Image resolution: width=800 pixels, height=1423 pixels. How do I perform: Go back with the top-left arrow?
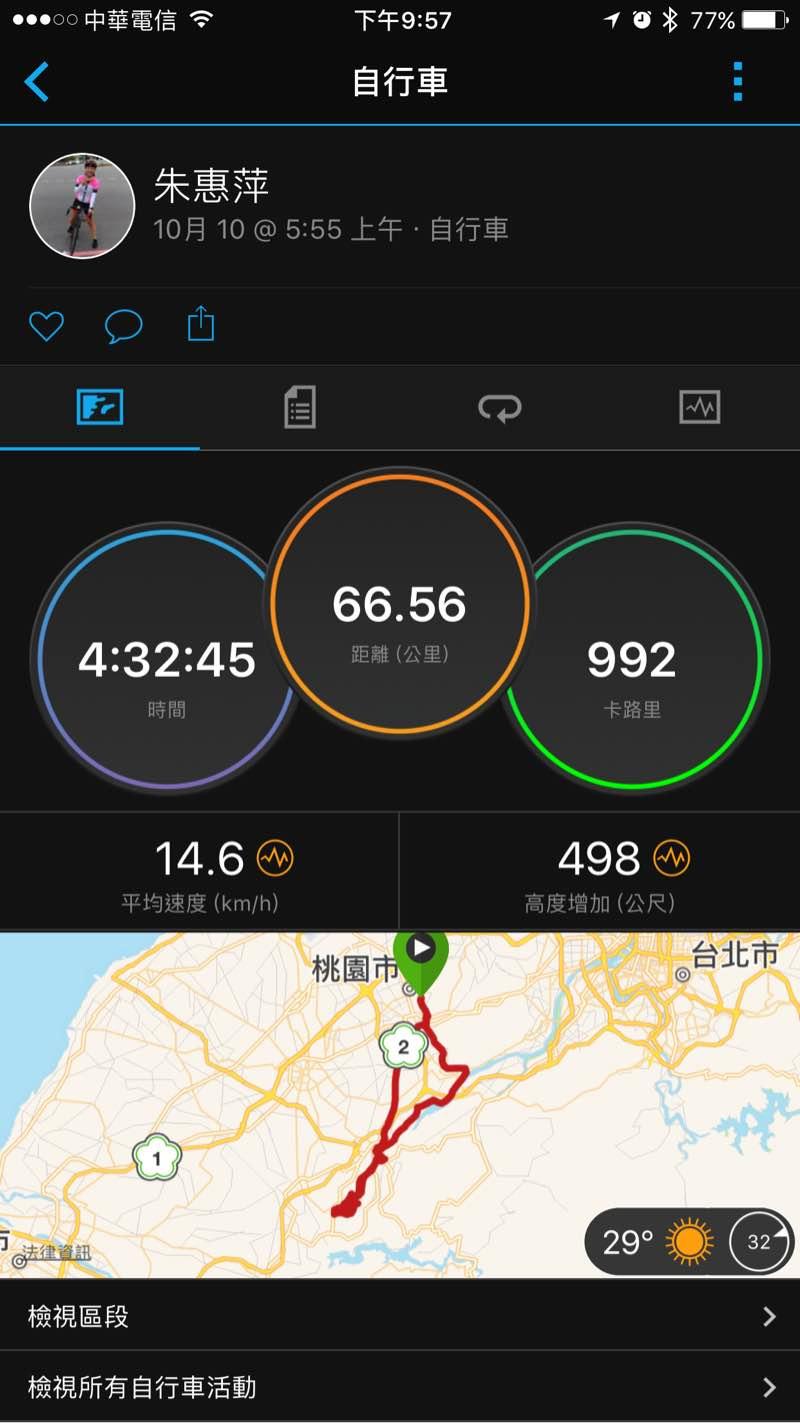37,82
